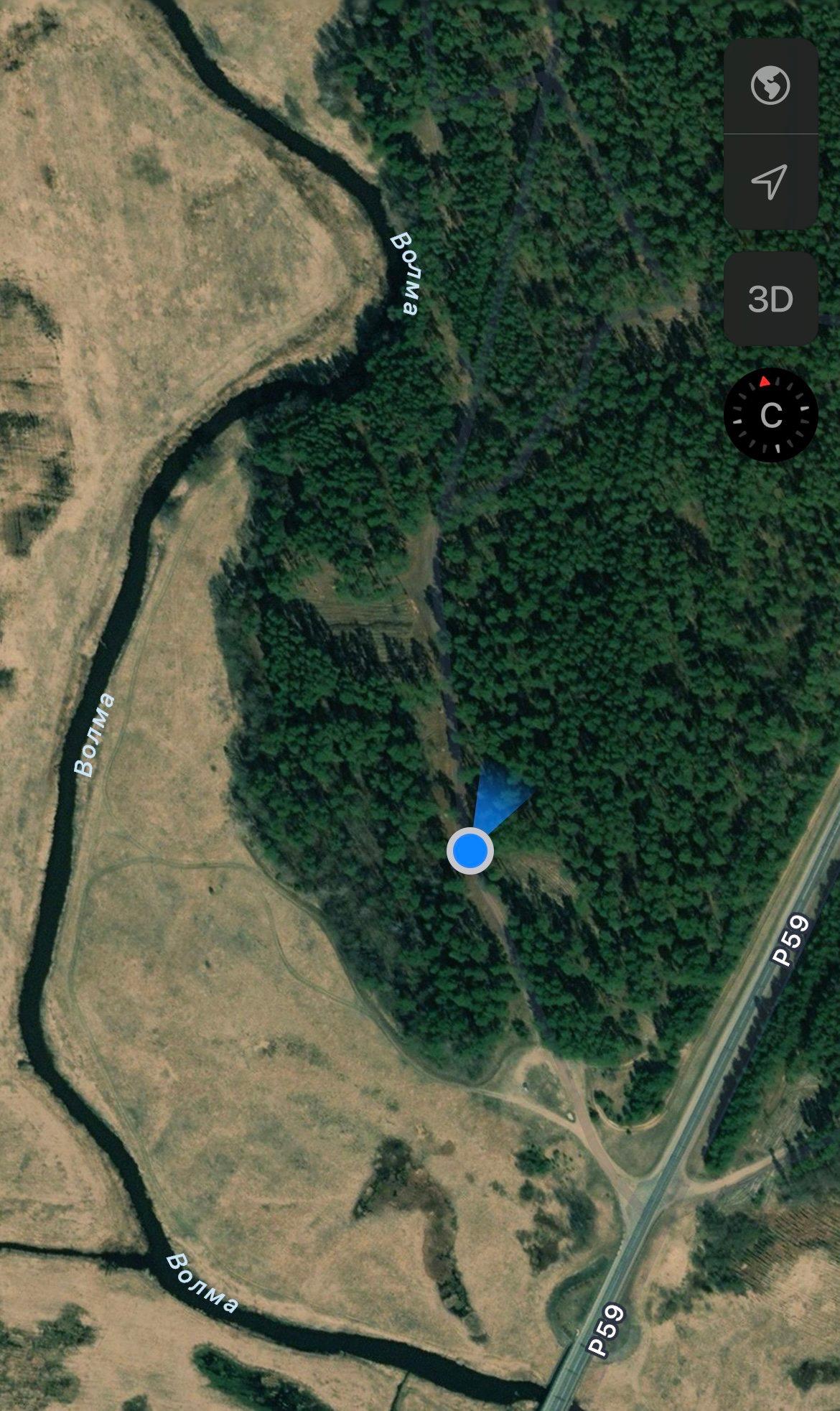Tap the location tracking arrow

click(770, 181)
